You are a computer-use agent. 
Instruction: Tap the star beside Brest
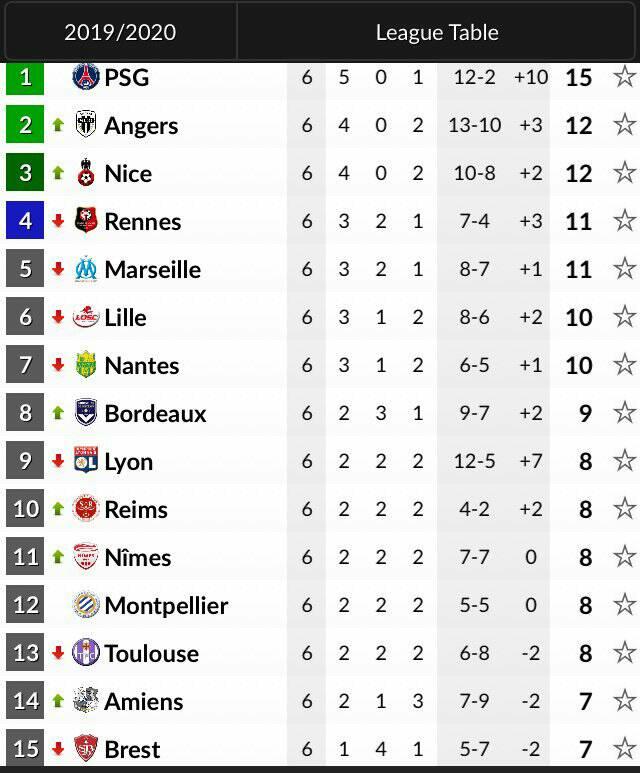624,748
